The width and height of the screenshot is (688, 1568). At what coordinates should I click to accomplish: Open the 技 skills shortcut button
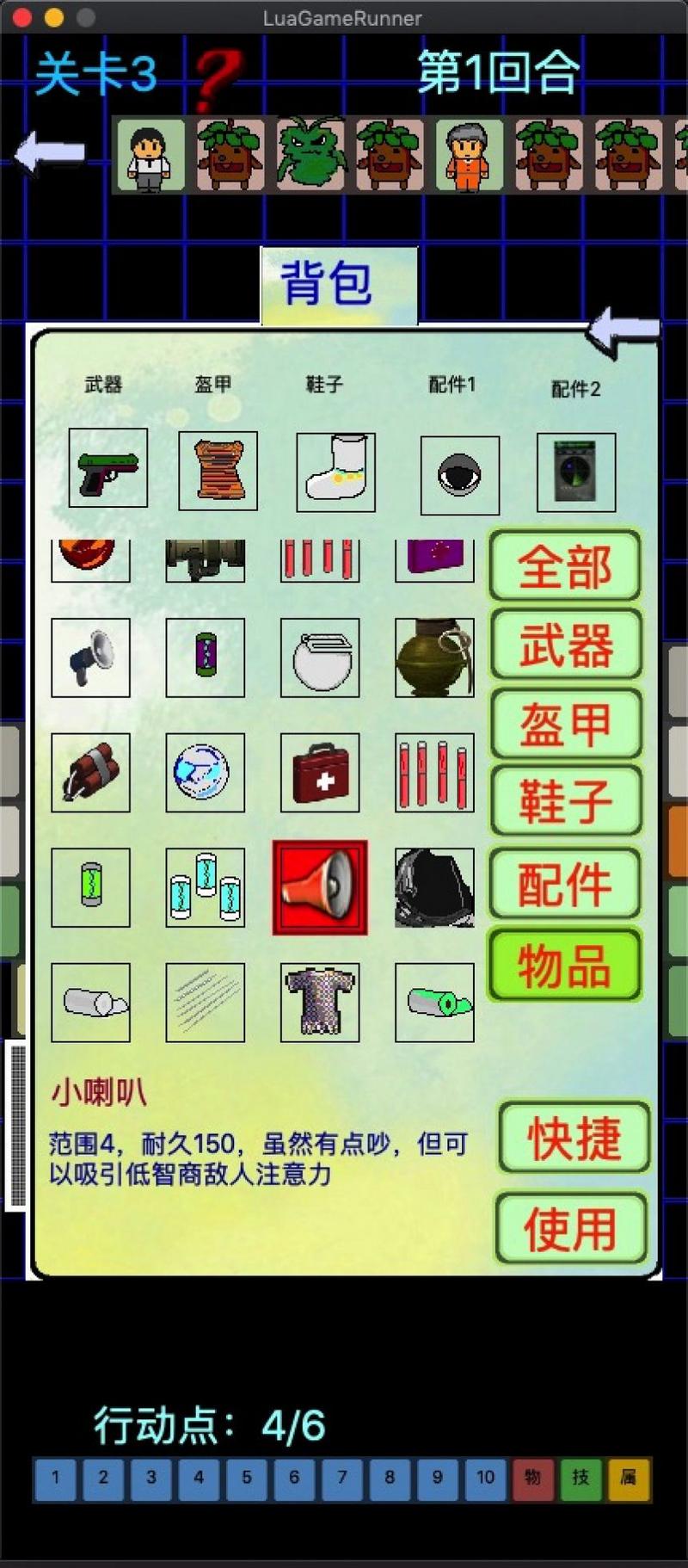coord(580,1478)
